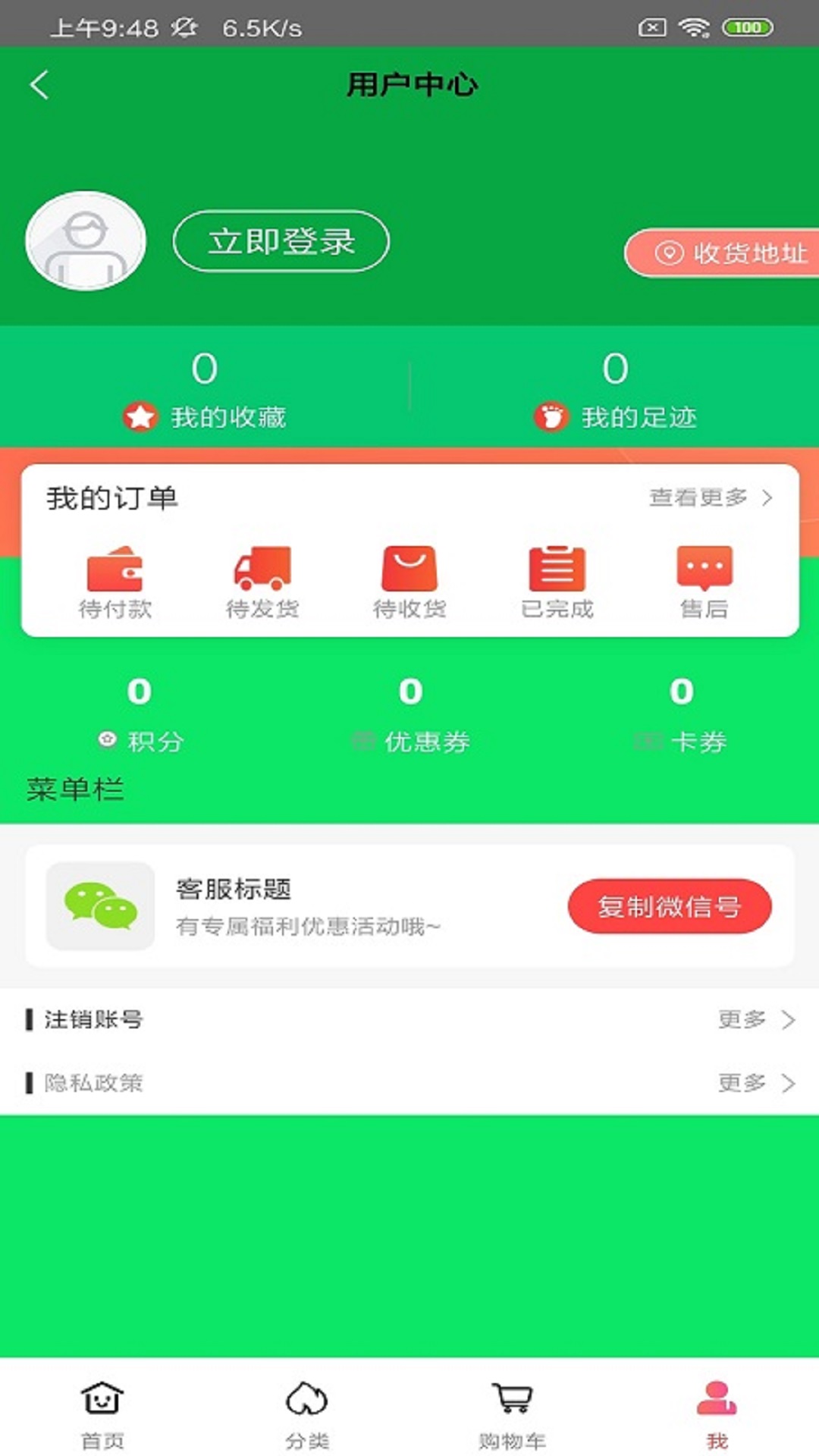This screenshot has width=819, height=1456.
Task: View more orders via 查看更多
Action: point(711,497)
